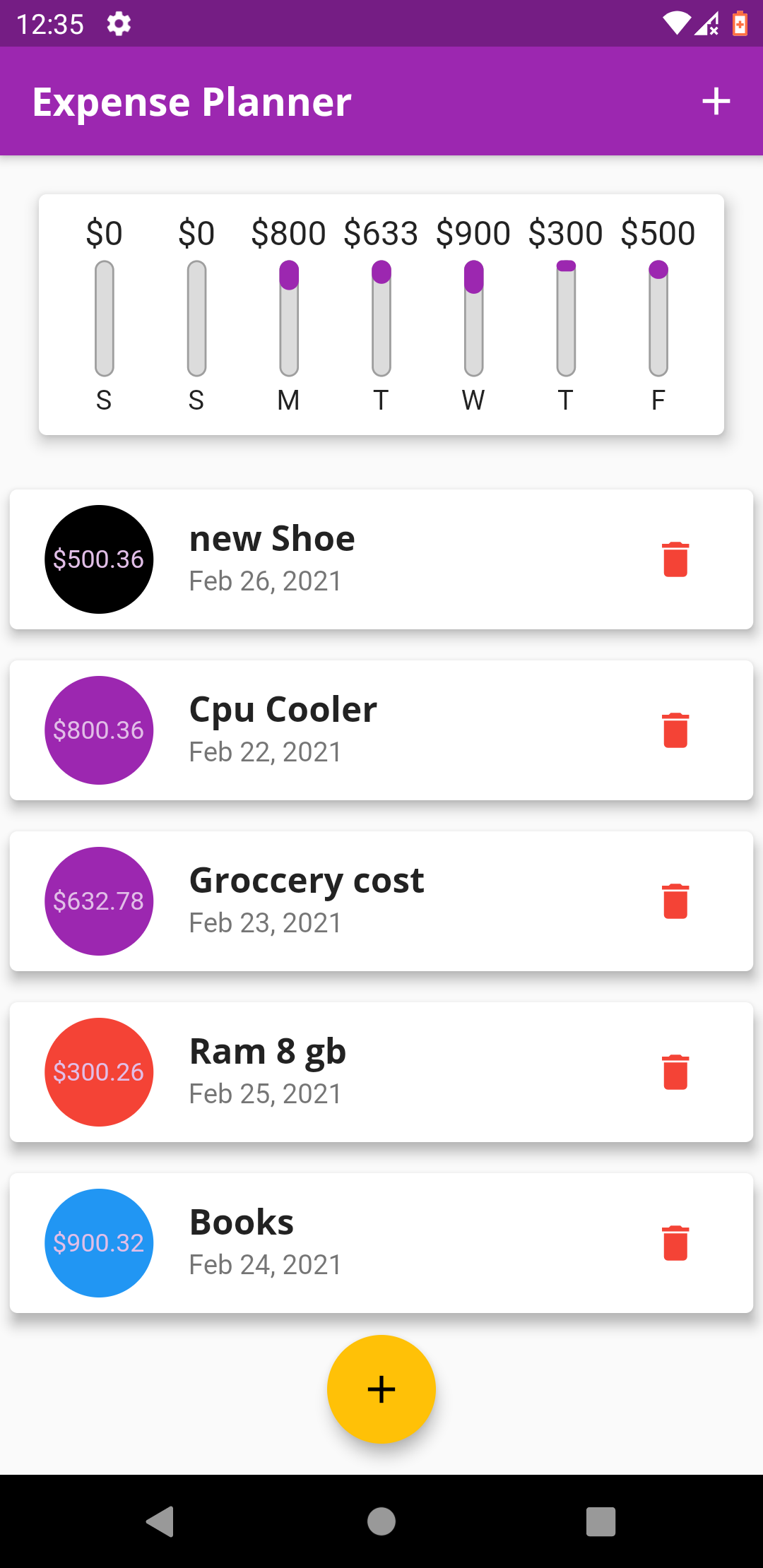Image resolution: width=763 pixels, height=1568 pixels.
Task: Delete the Ram 8 gb expense
Action: 675,1072
